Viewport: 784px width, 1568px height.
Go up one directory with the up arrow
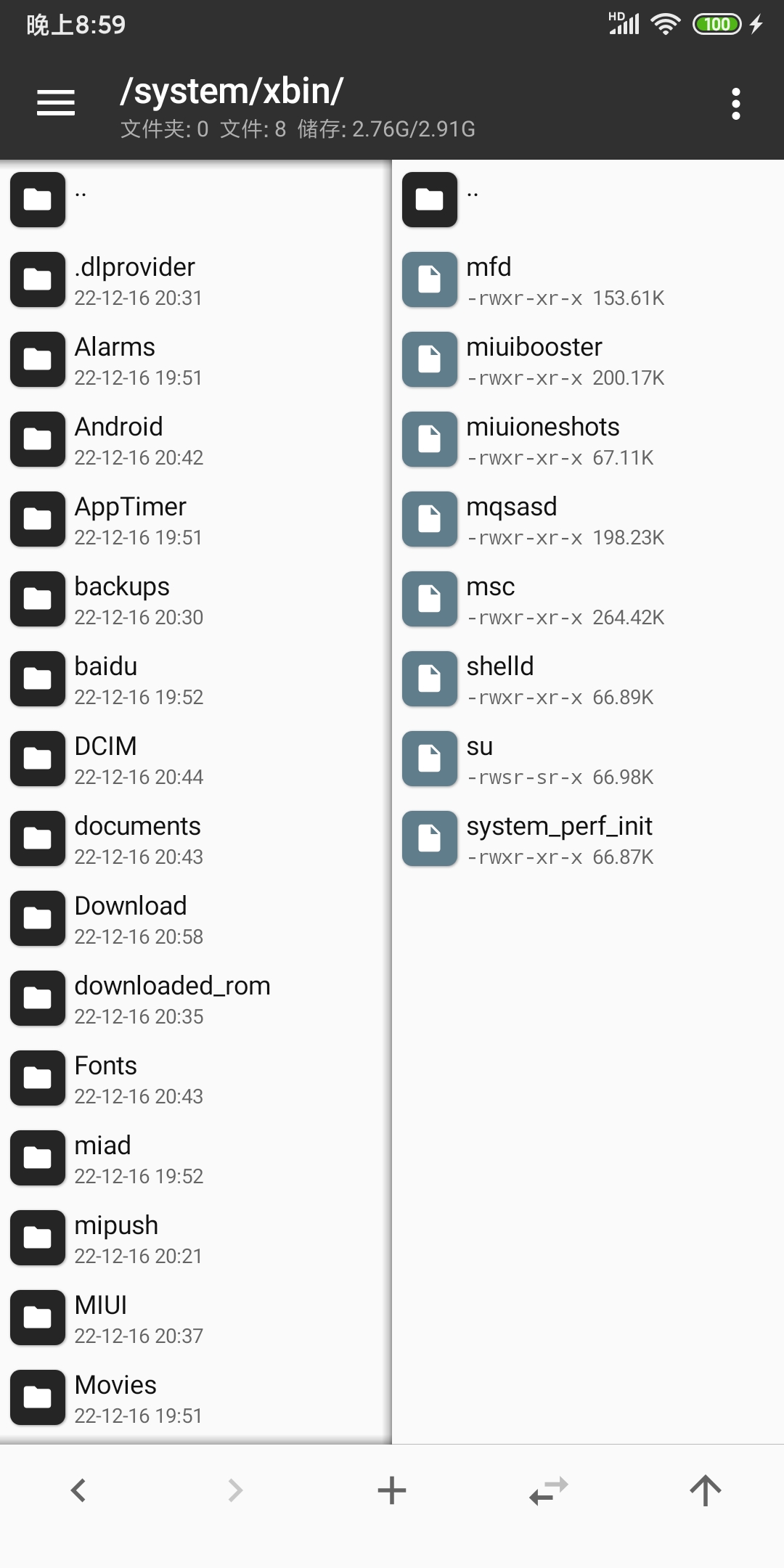tap(706, 1490)
